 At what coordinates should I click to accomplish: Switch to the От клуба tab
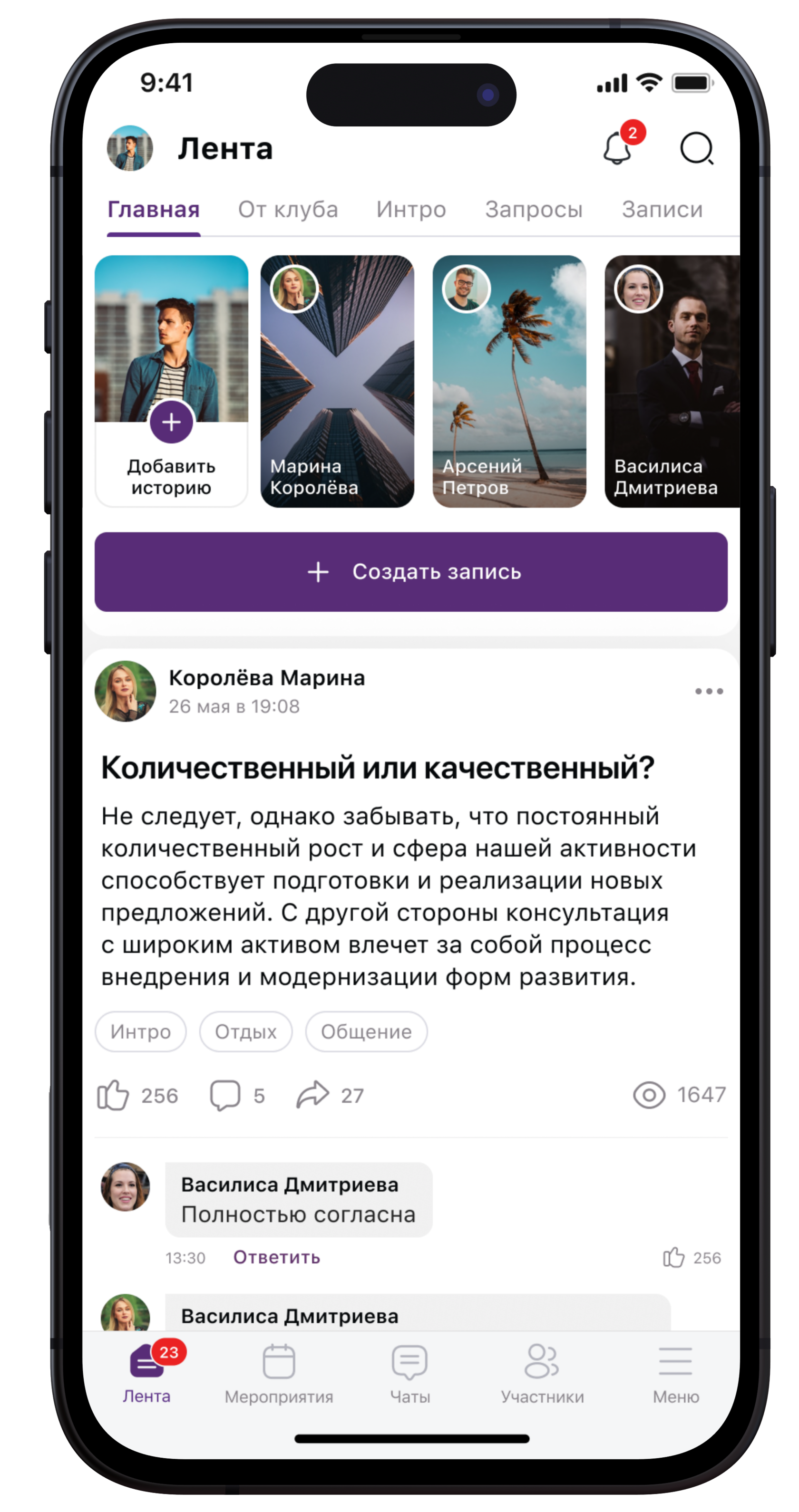tap(288, 210)
